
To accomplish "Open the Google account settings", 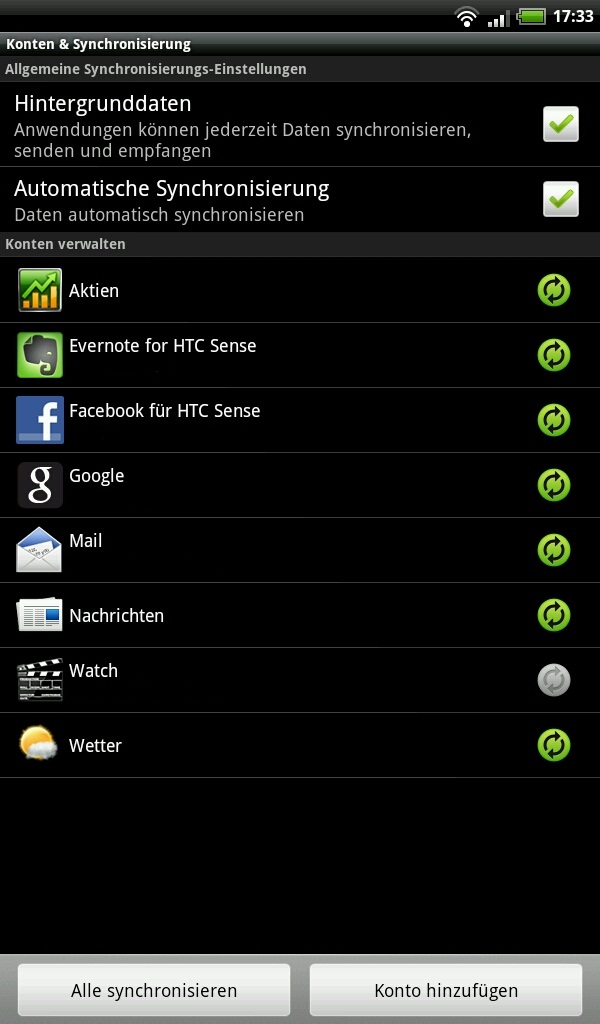I will [x=300, y=485].
